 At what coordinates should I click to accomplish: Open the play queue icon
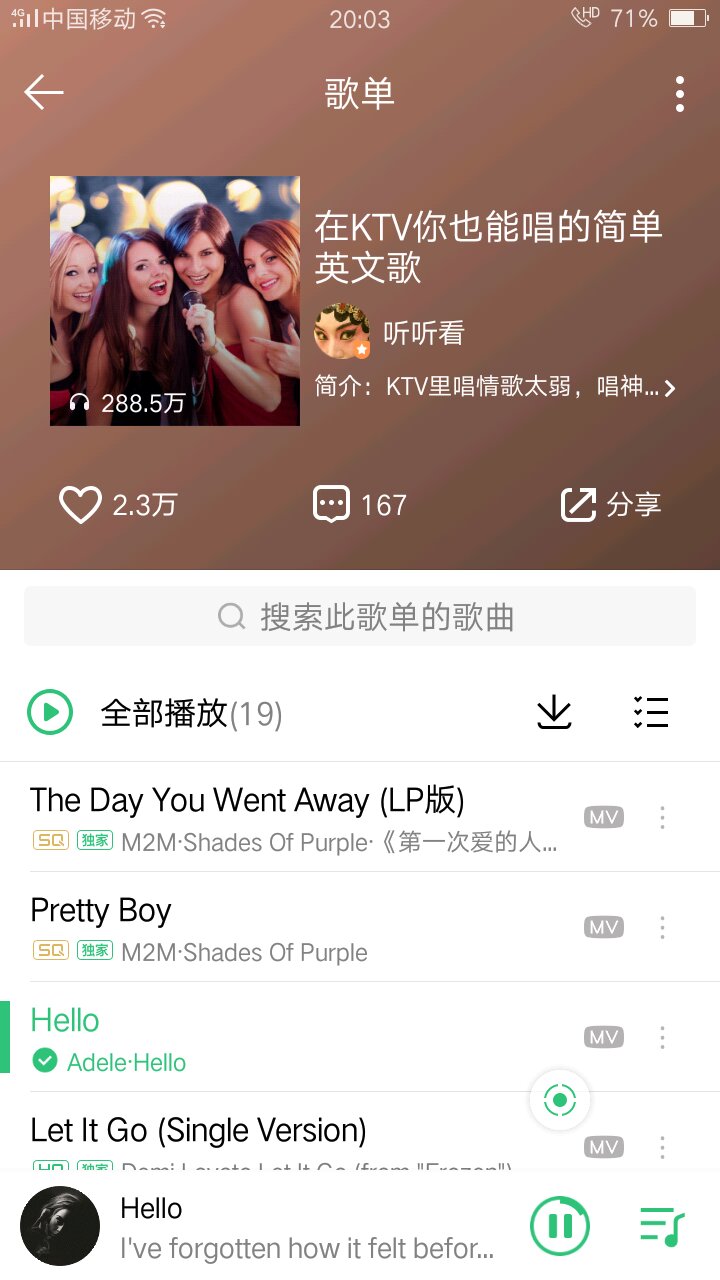click(x=661, y=1225)
